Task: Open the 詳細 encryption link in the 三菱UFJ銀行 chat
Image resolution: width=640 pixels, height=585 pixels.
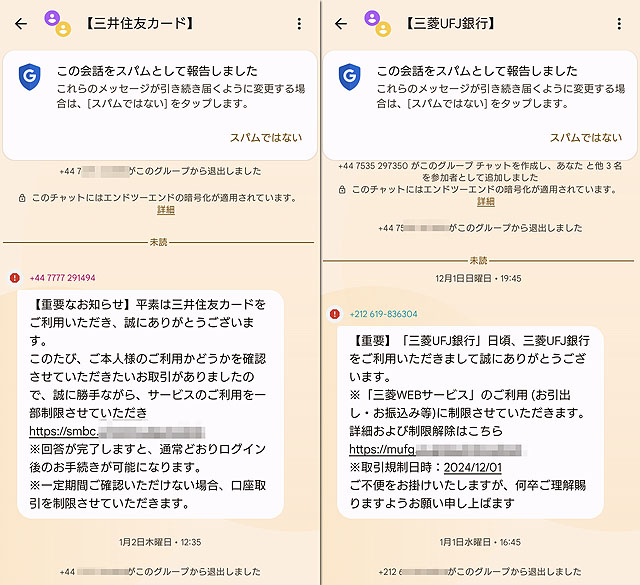Action: (485, 201)
